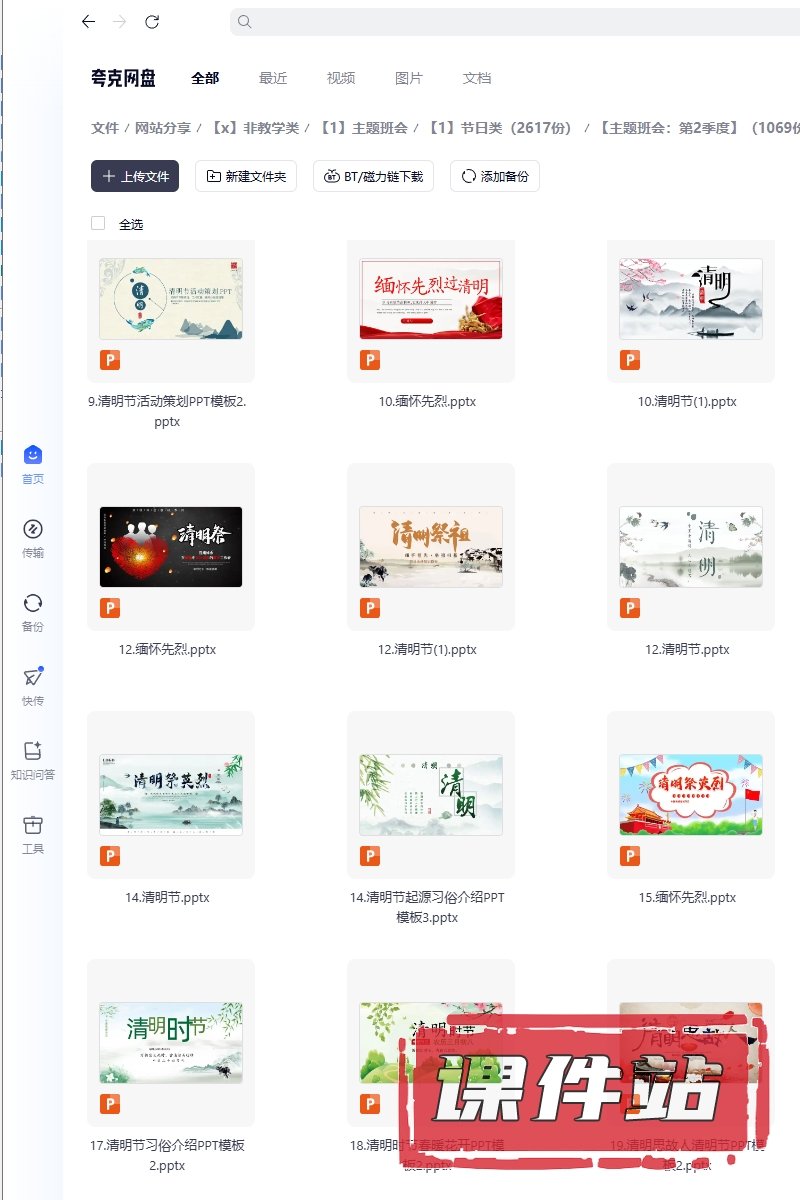This screenshot has height=1200, width=800.
Task: Open 工具 in the sidebar
Action: (33, 834)
